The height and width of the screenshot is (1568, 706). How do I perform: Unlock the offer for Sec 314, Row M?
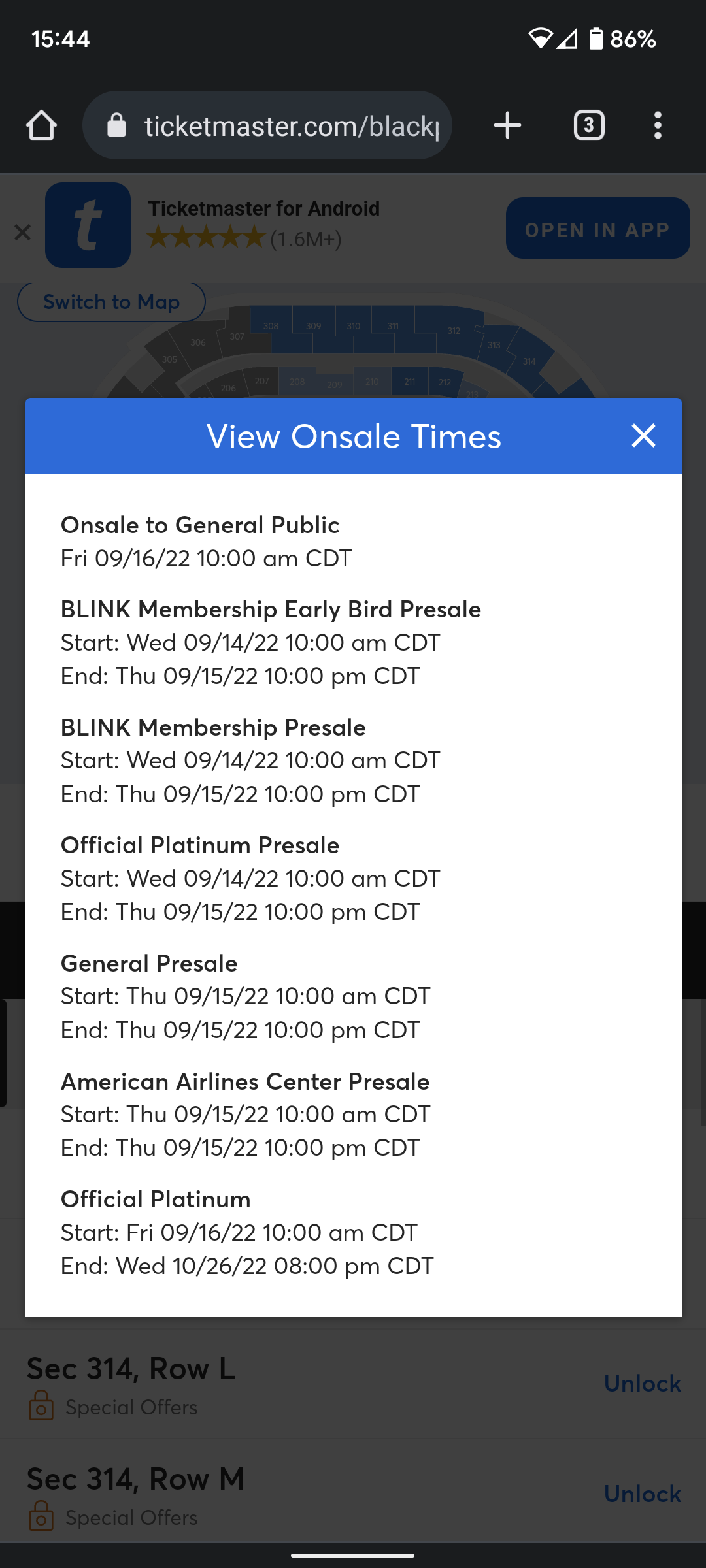[643, 1494]
